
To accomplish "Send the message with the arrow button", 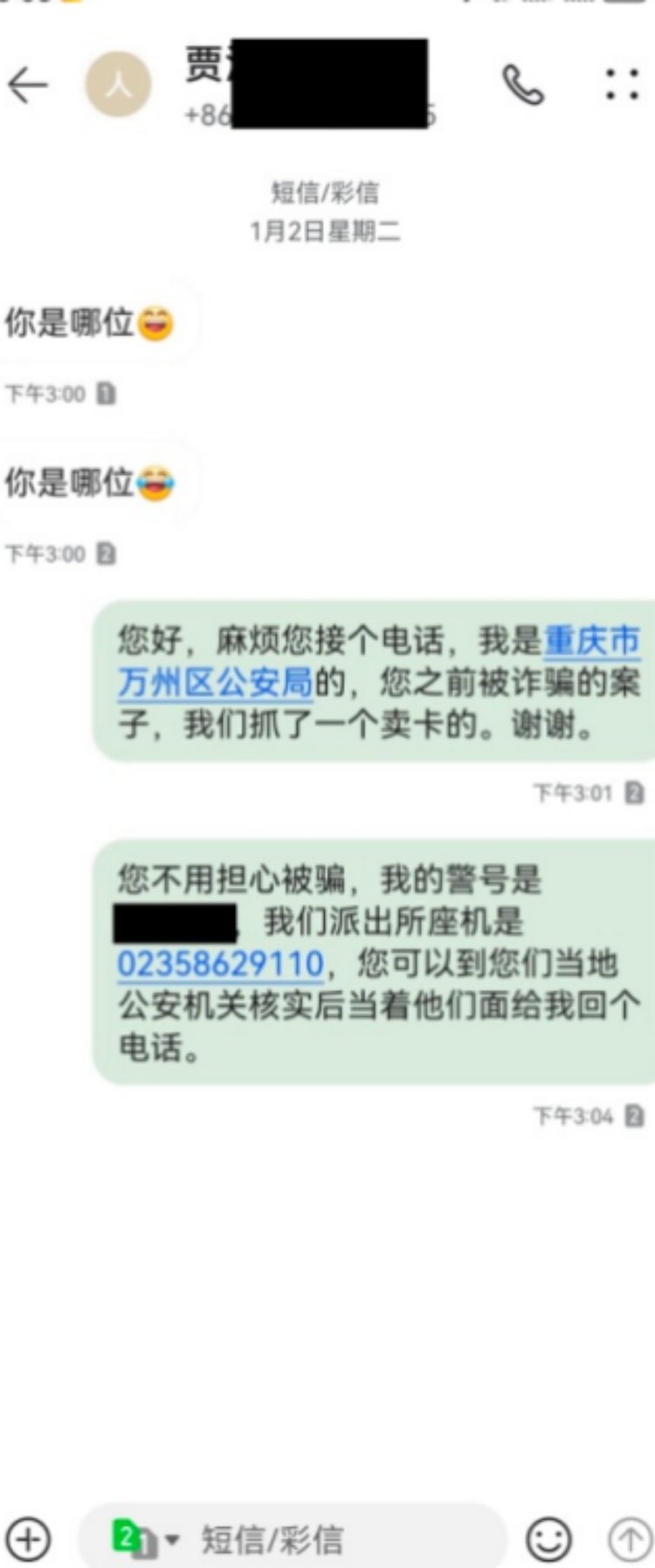I will (x=629, y=1538).
